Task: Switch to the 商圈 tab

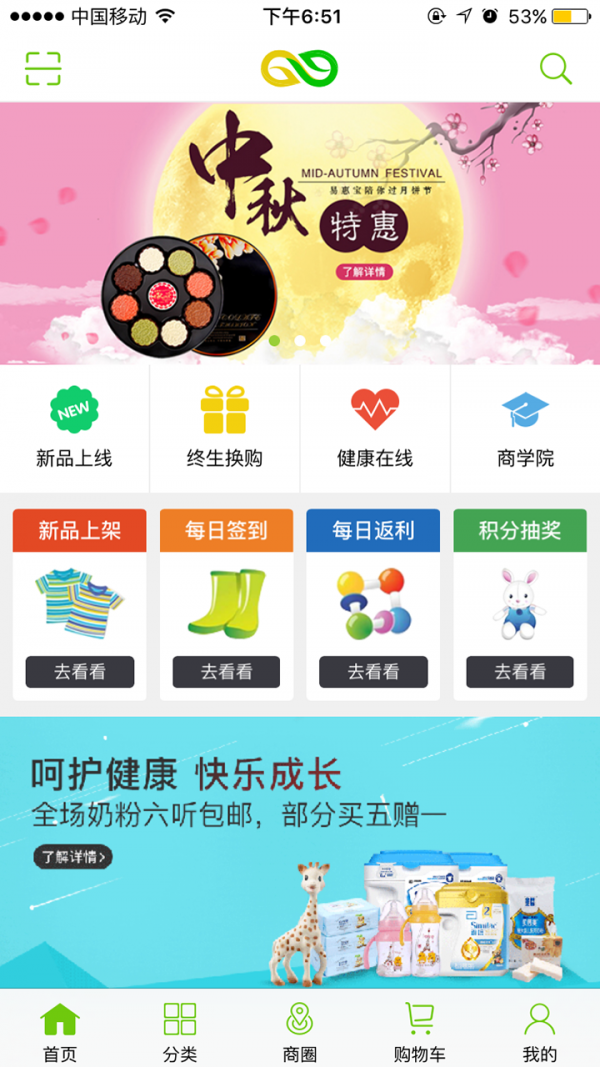Action: 299,1031
